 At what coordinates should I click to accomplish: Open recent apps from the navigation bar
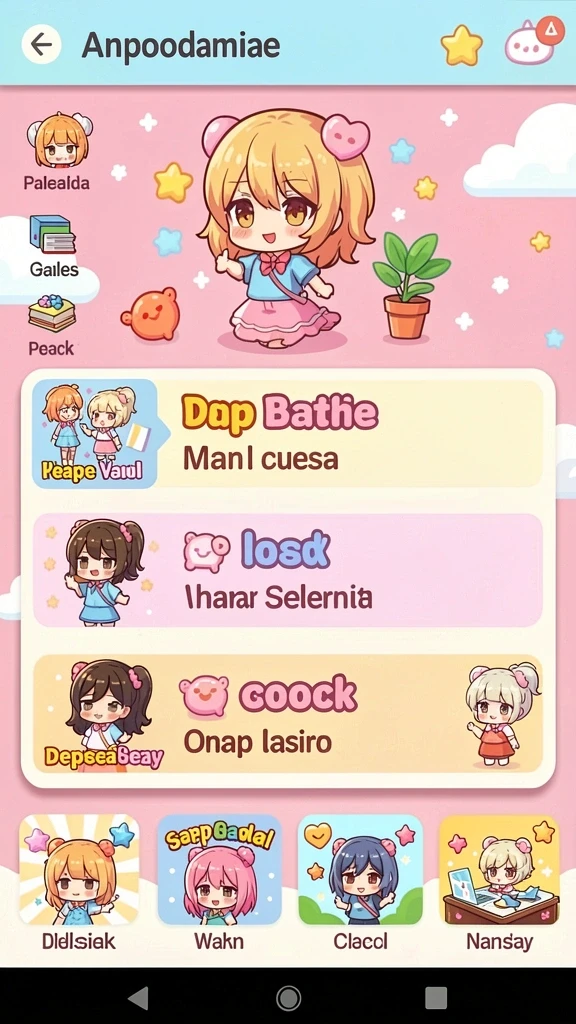pos(436,998)
